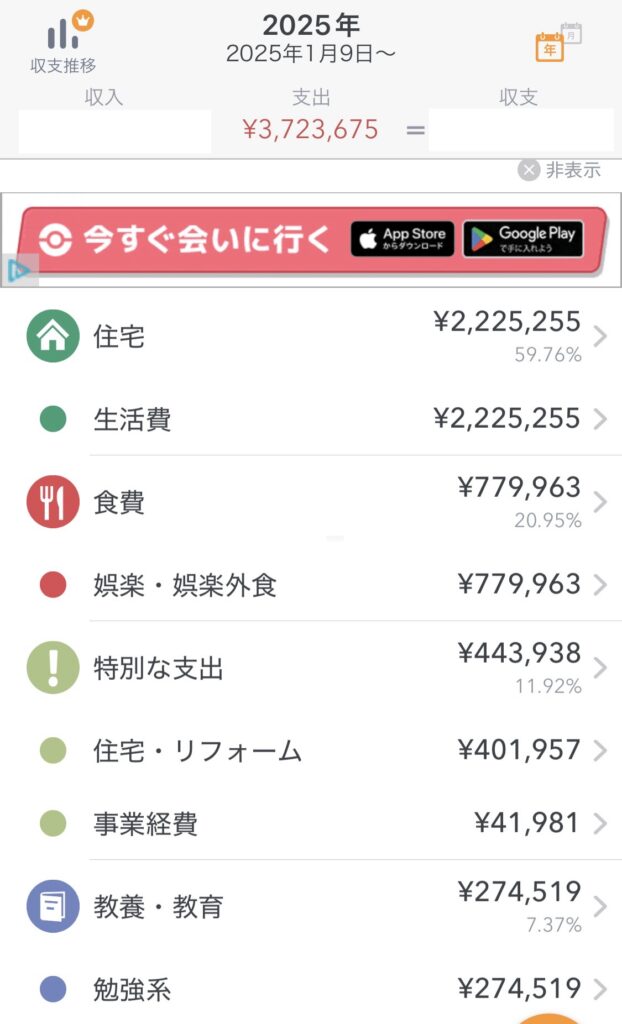View 住宅・リフォーム expenses
622x1024 pixels.
311,750
